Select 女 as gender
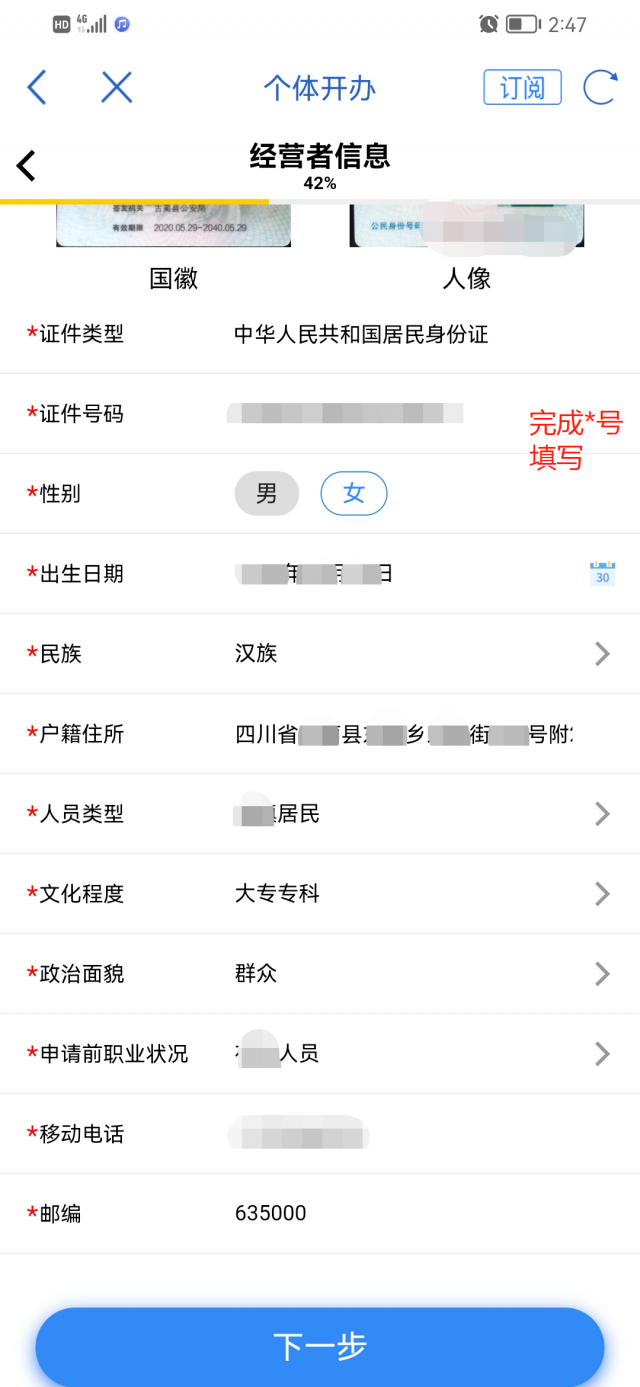 point(353,493)
